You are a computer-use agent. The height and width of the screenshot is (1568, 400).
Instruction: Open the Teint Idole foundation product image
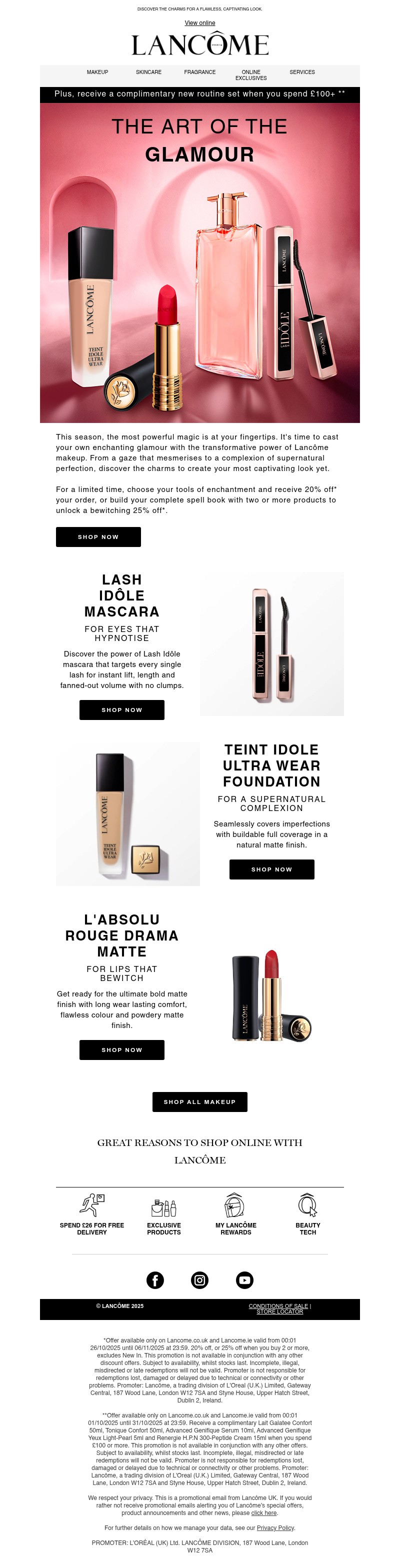pos(128,814)
